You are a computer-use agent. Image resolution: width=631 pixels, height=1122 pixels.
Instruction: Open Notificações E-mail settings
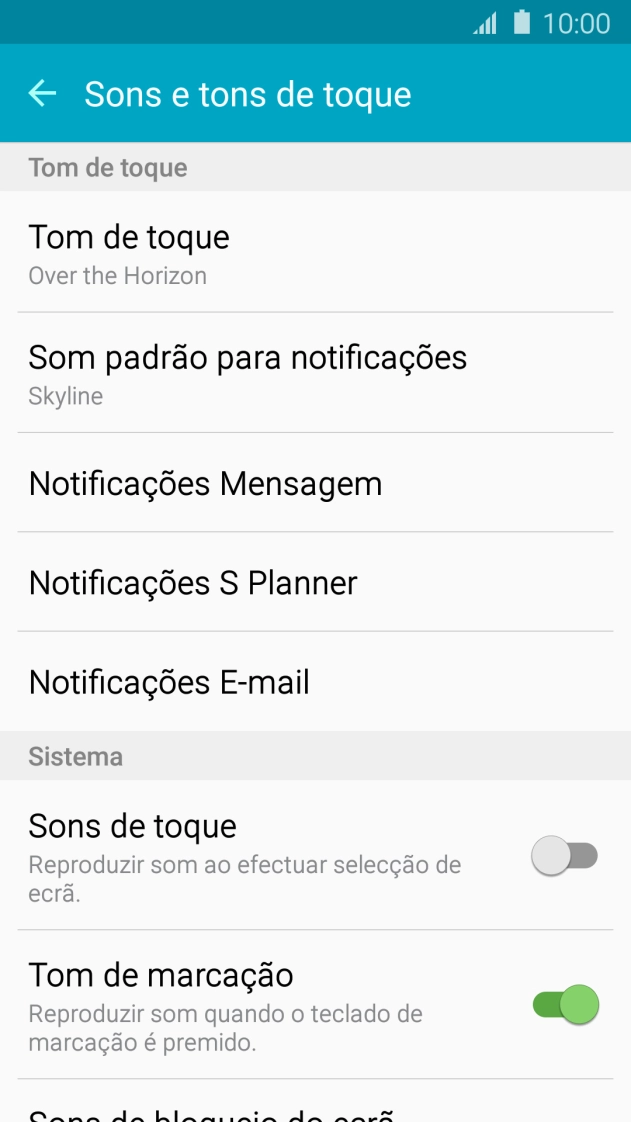pyautogui.click(x=315, y=682)
